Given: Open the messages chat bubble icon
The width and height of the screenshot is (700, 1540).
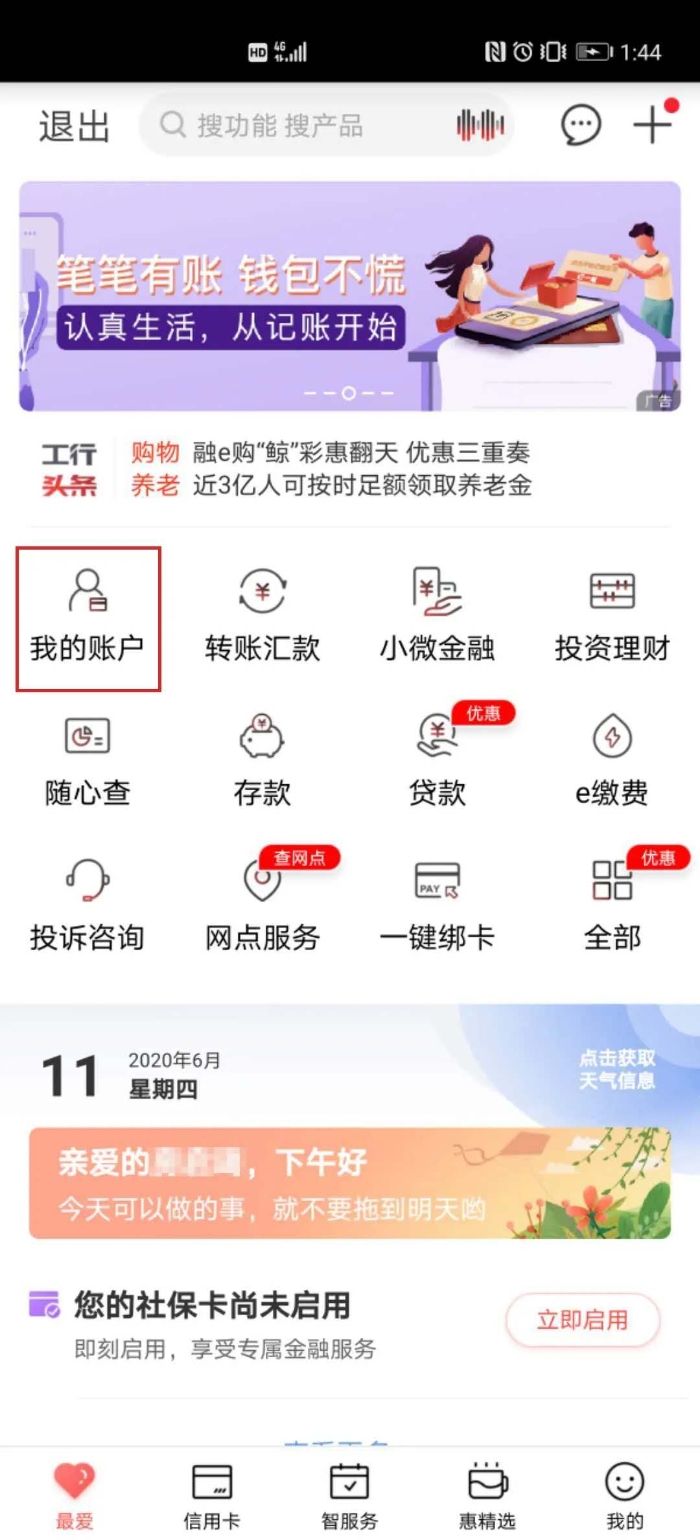Looking at the screenshot, I should point(580,126).
